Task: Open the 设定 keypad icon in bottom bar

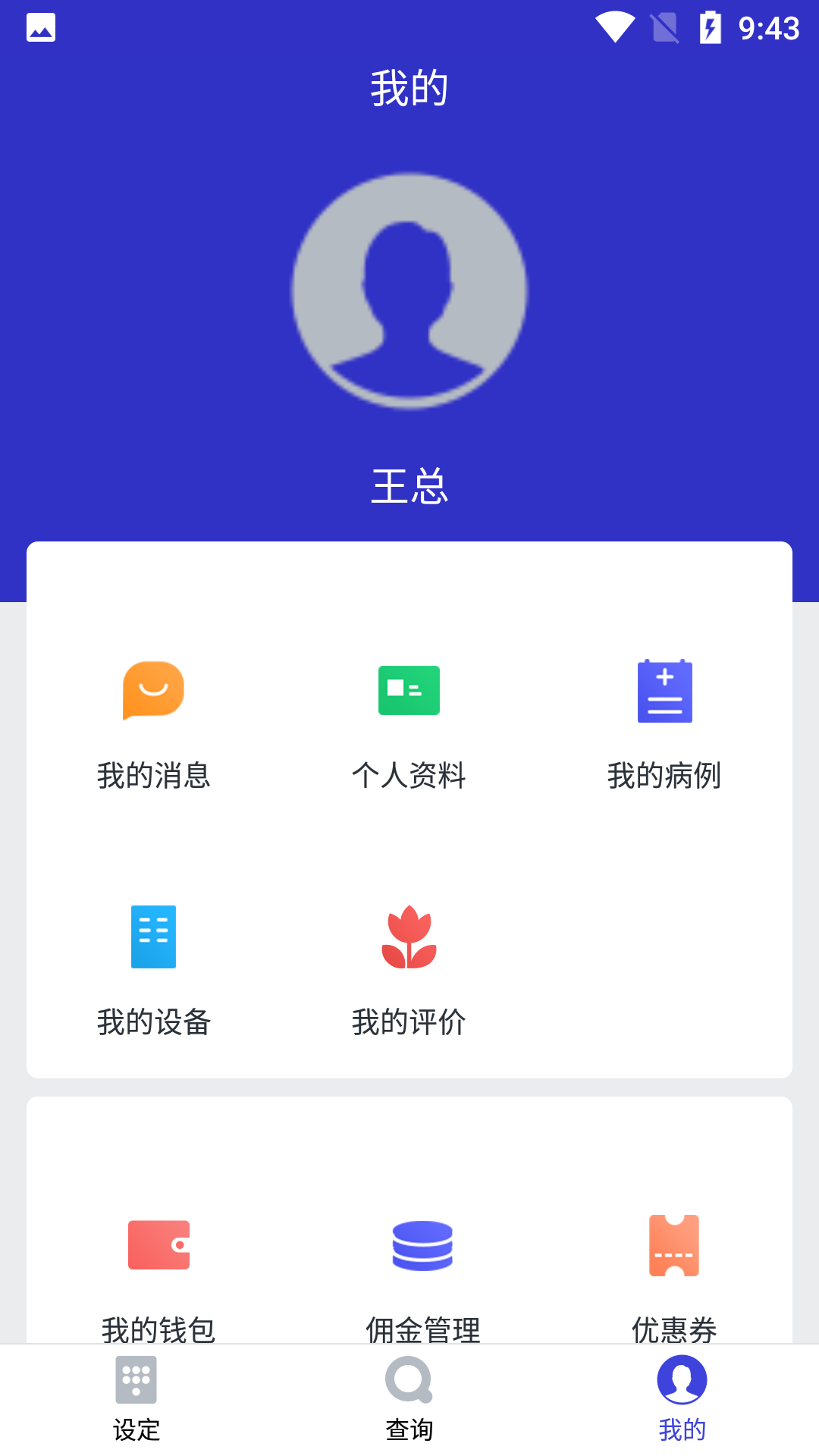Action: coord(136,1382)
